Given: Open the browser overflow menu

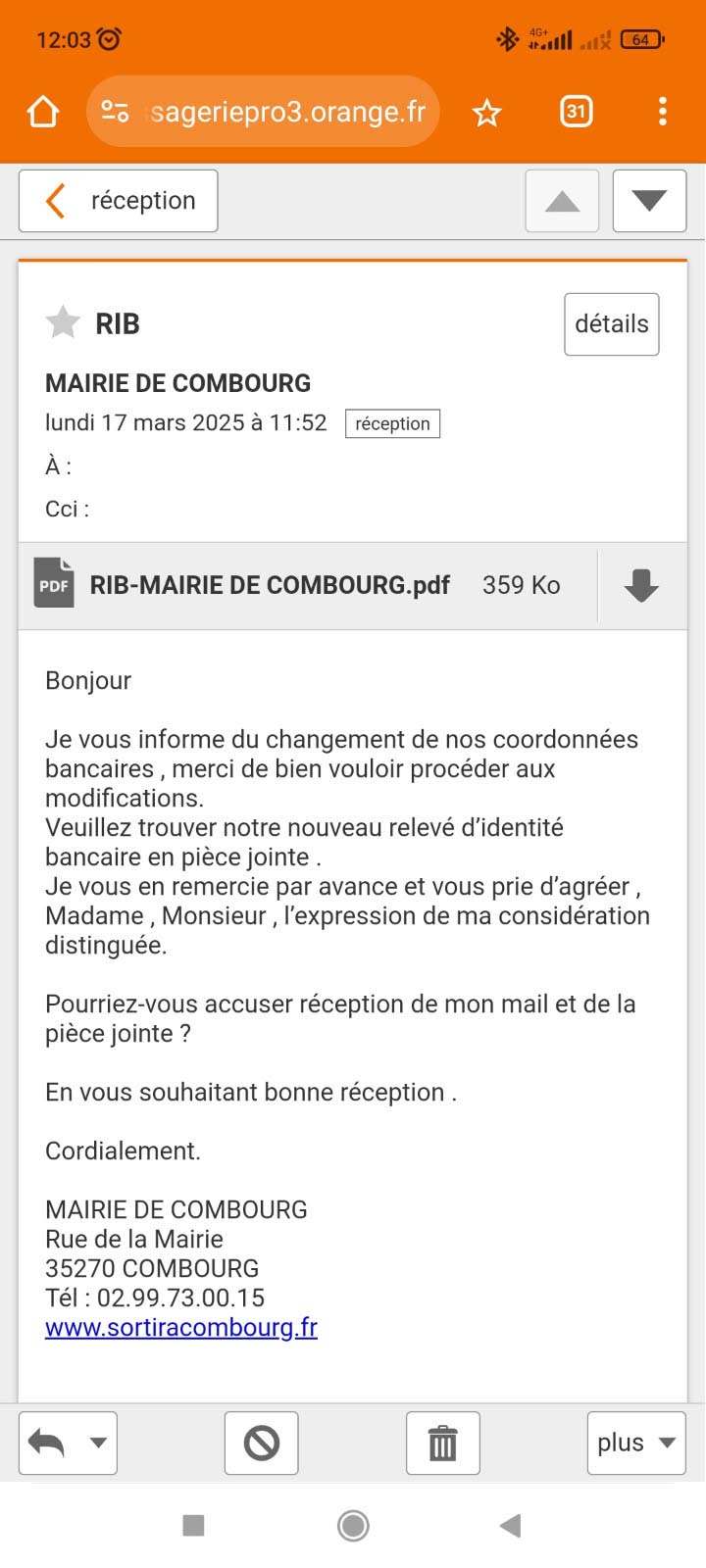Looking at the screenshot, I should (663, 112).
